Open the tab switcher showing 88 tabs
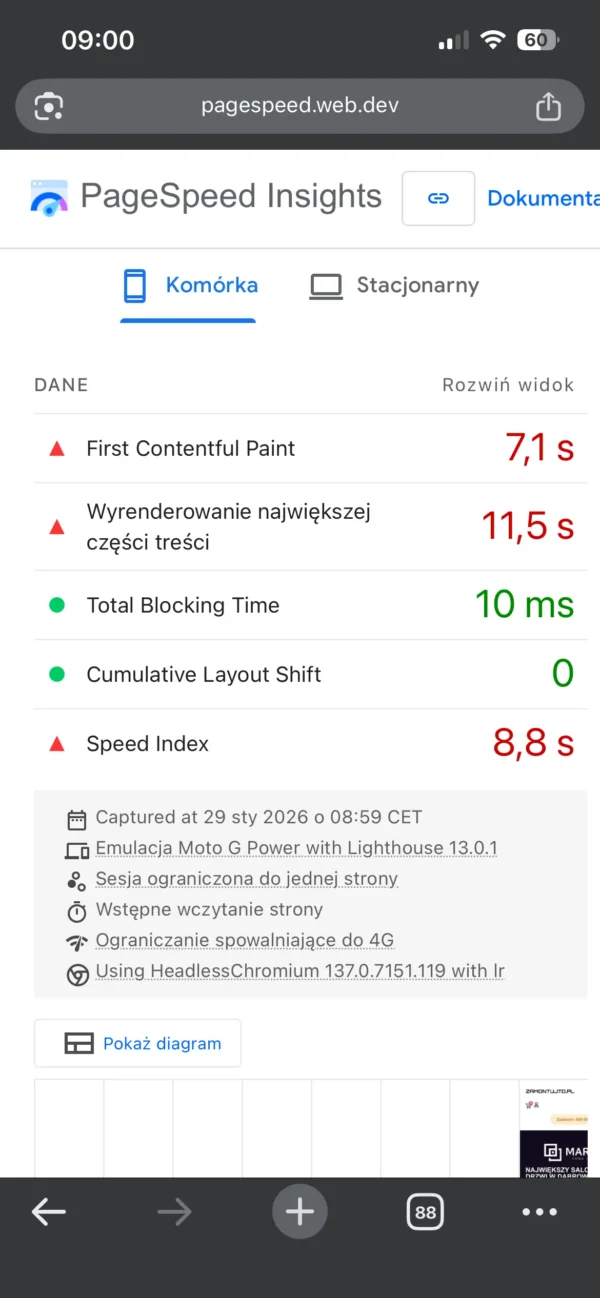 [x=425, y=1213]
